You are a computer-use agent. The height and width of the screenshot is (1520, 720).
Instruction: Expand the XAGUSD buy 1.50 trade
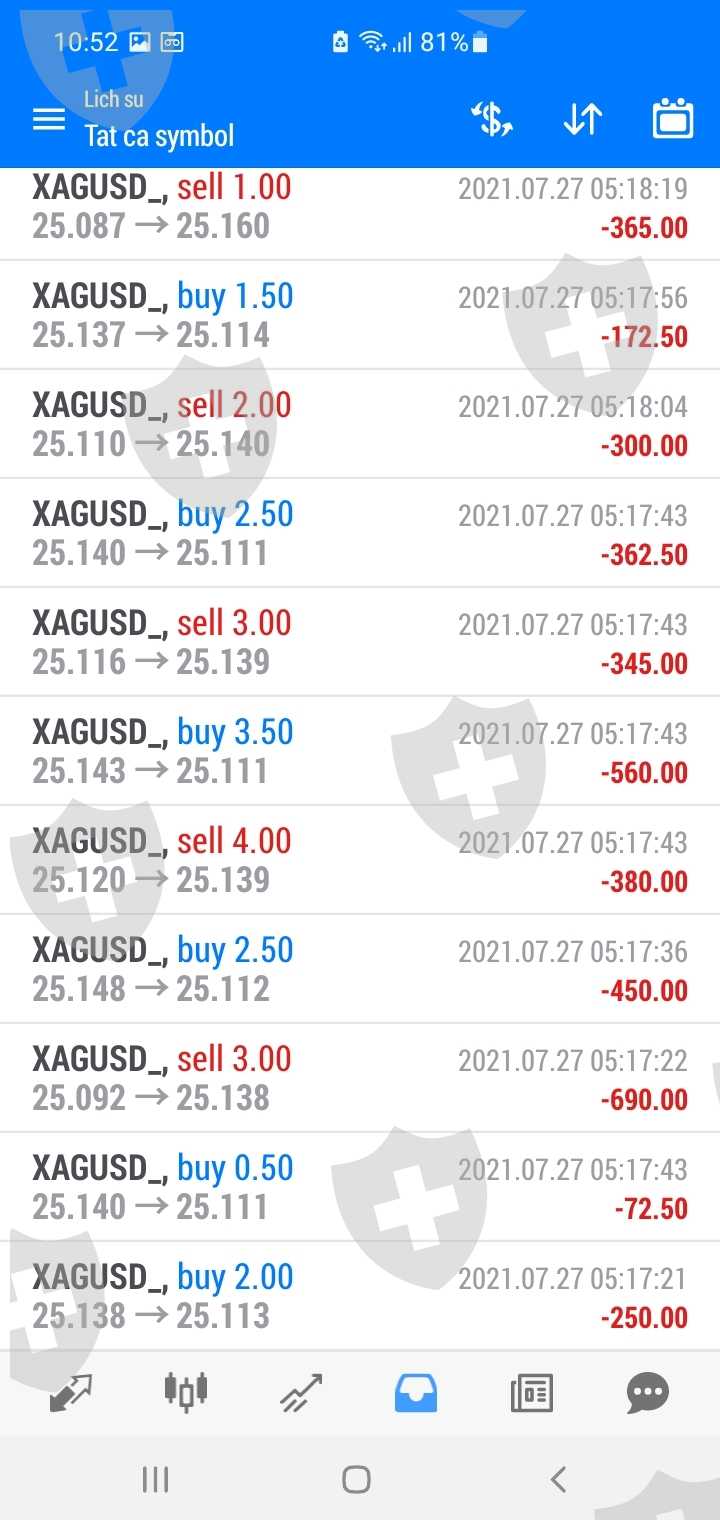click(360, 316)
